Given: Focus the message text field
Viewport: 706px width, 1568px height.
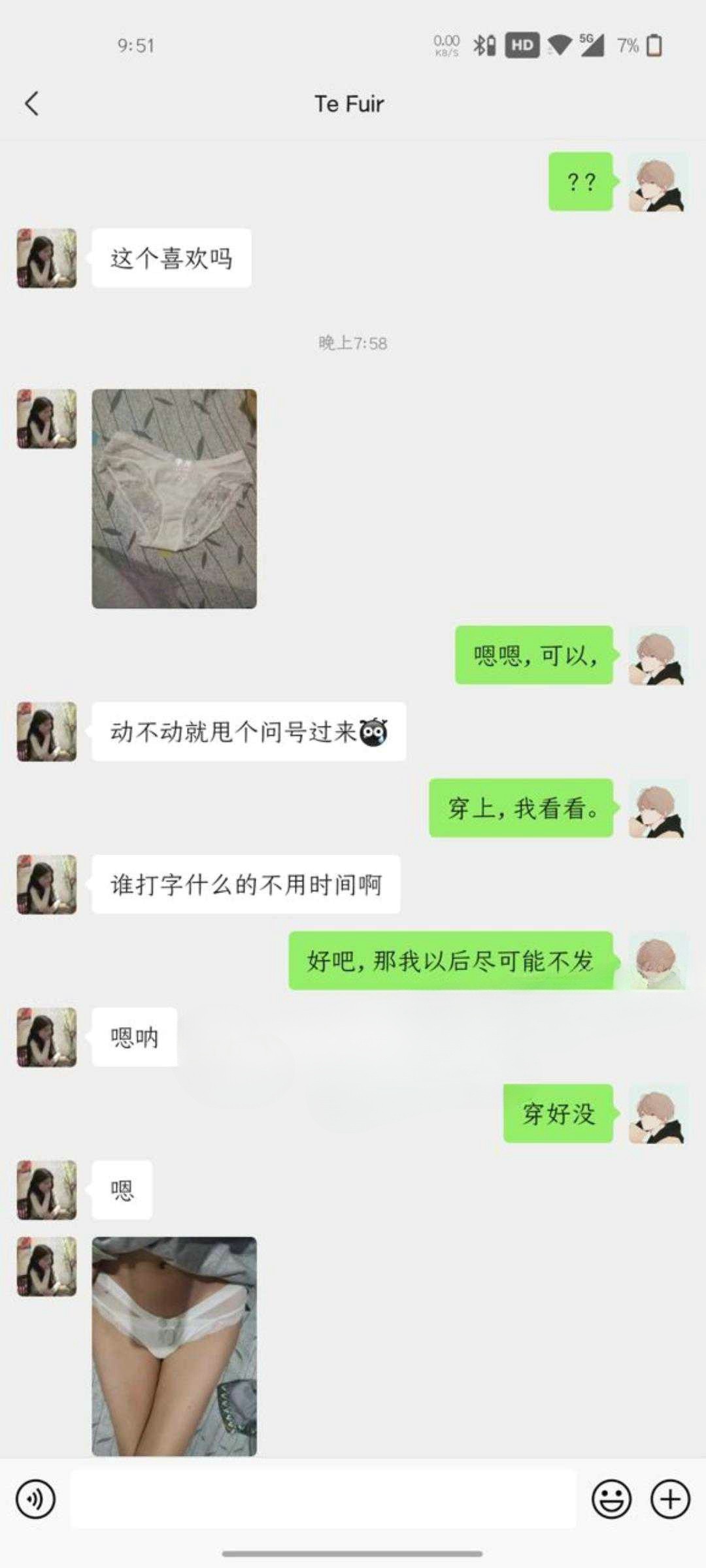Looking at the screenshot, I should point(323,1499).
